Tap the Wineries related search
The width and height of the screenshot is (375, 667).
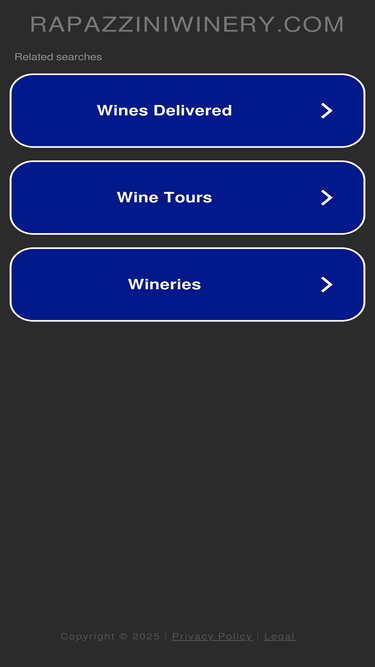(188, 284)
